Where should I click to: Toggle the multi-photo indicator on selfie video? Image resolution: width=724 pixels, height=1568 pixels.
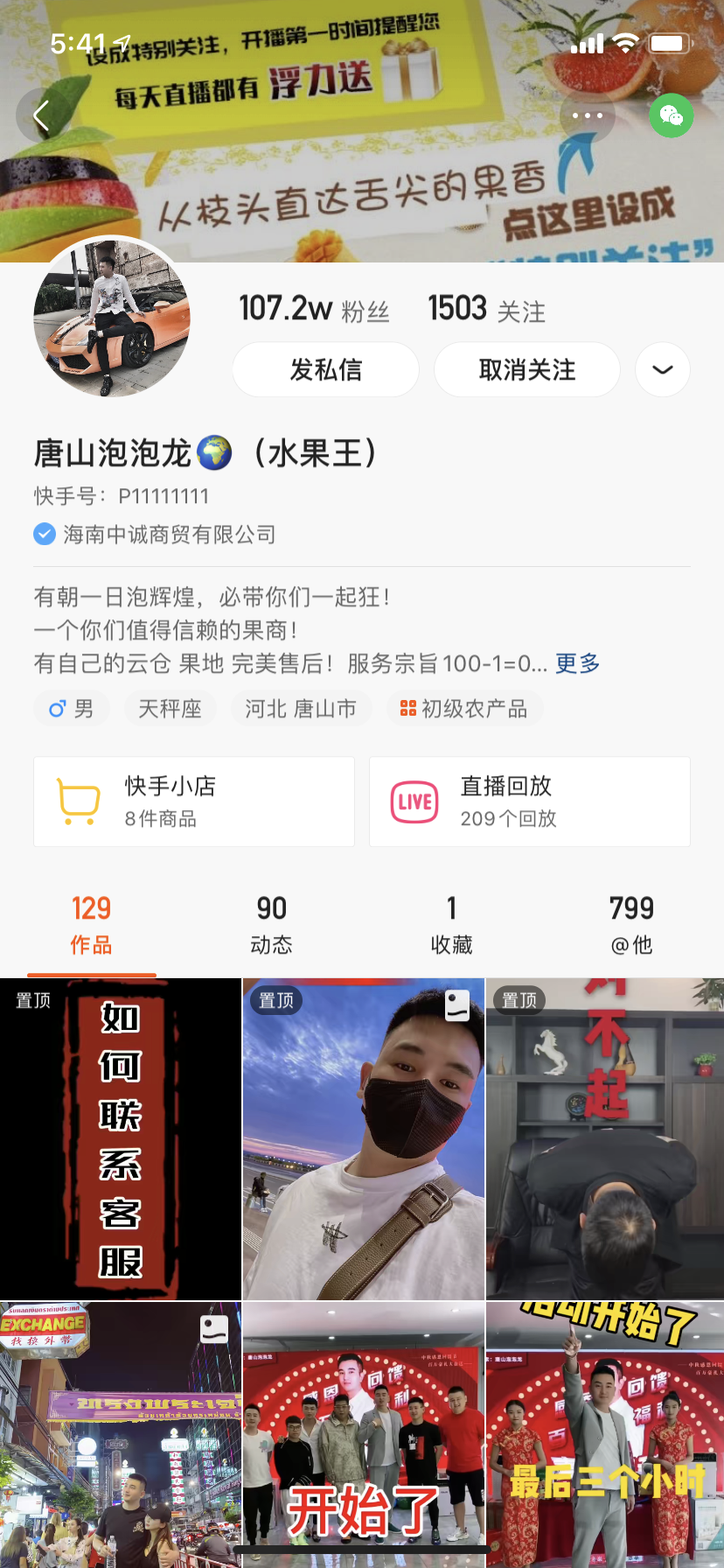click(x=456, y=1006)
